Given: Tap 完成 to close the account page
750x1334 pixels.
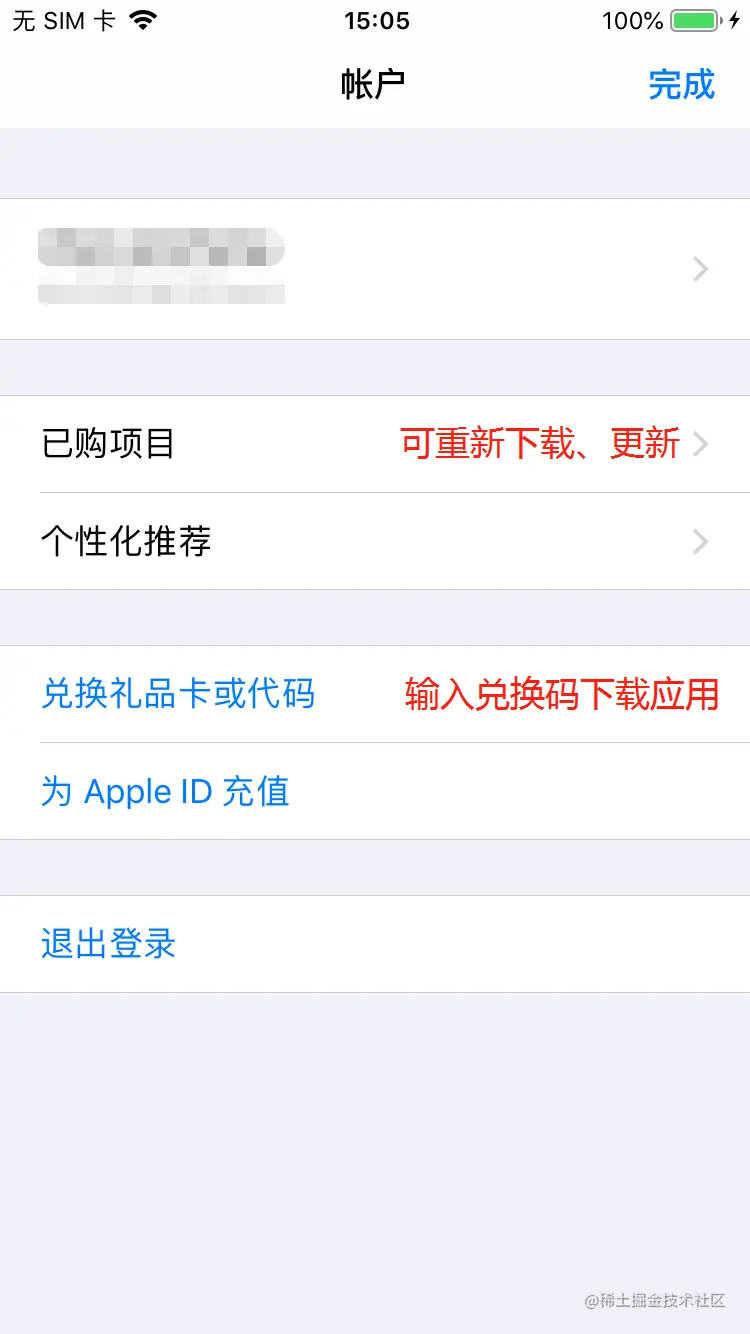Looking at the screenshot, I should [681, 85].
